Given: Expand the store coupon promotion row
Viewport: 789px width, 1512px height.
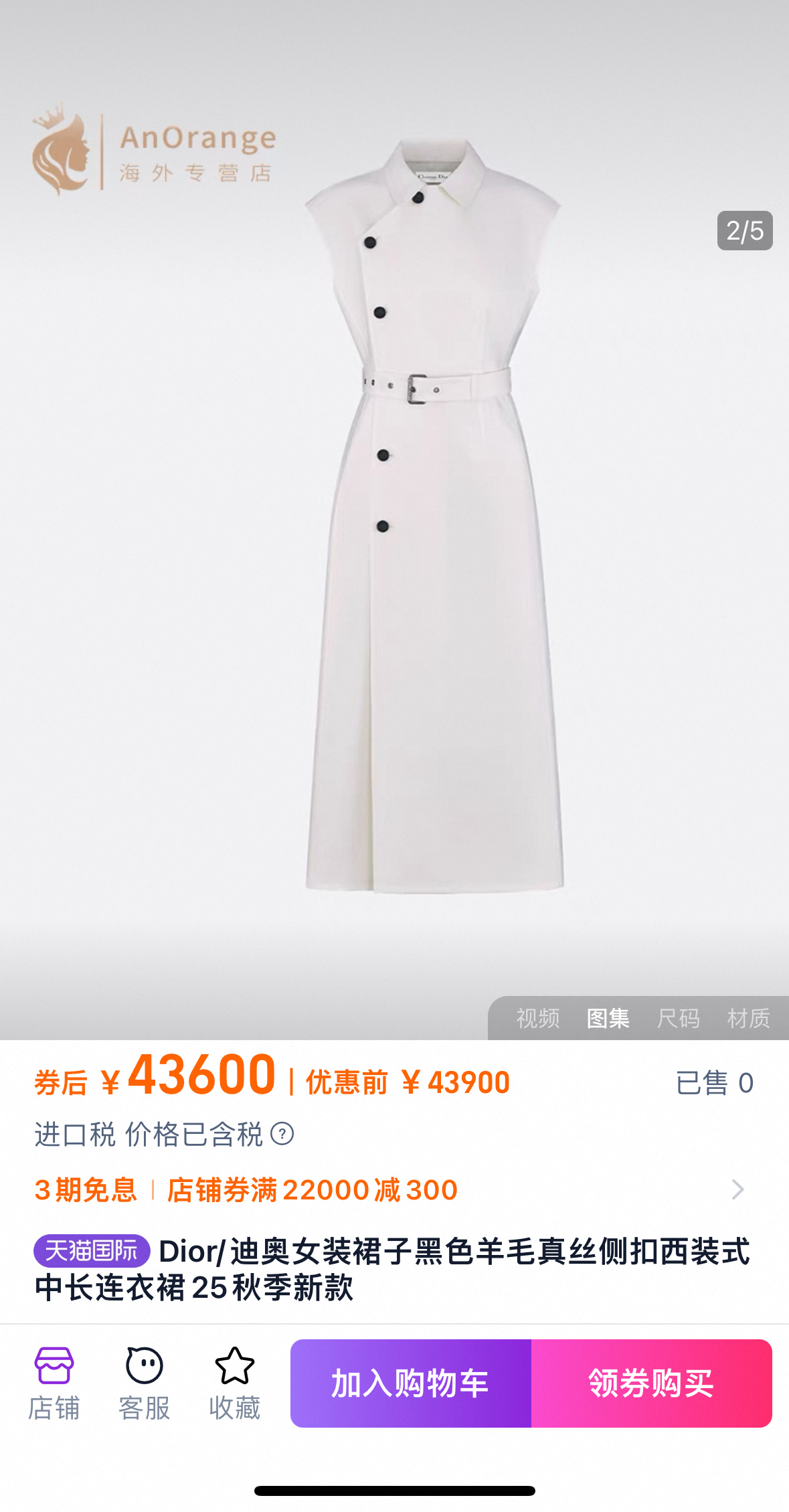Looking at the screenshot, I should click(x=736, y=1189).
